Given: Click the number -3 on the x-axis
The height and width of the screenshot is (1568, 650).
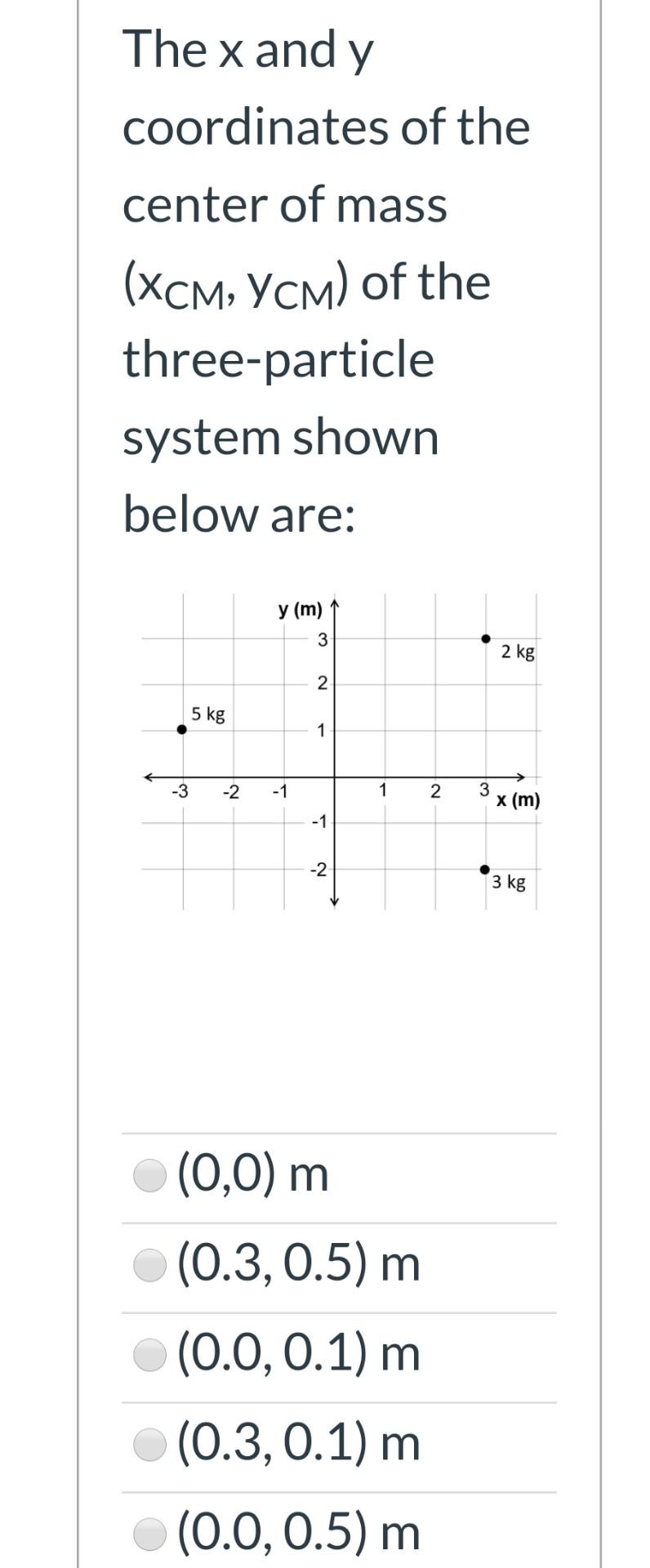Looking at the screenshot, I should point(181,790).
